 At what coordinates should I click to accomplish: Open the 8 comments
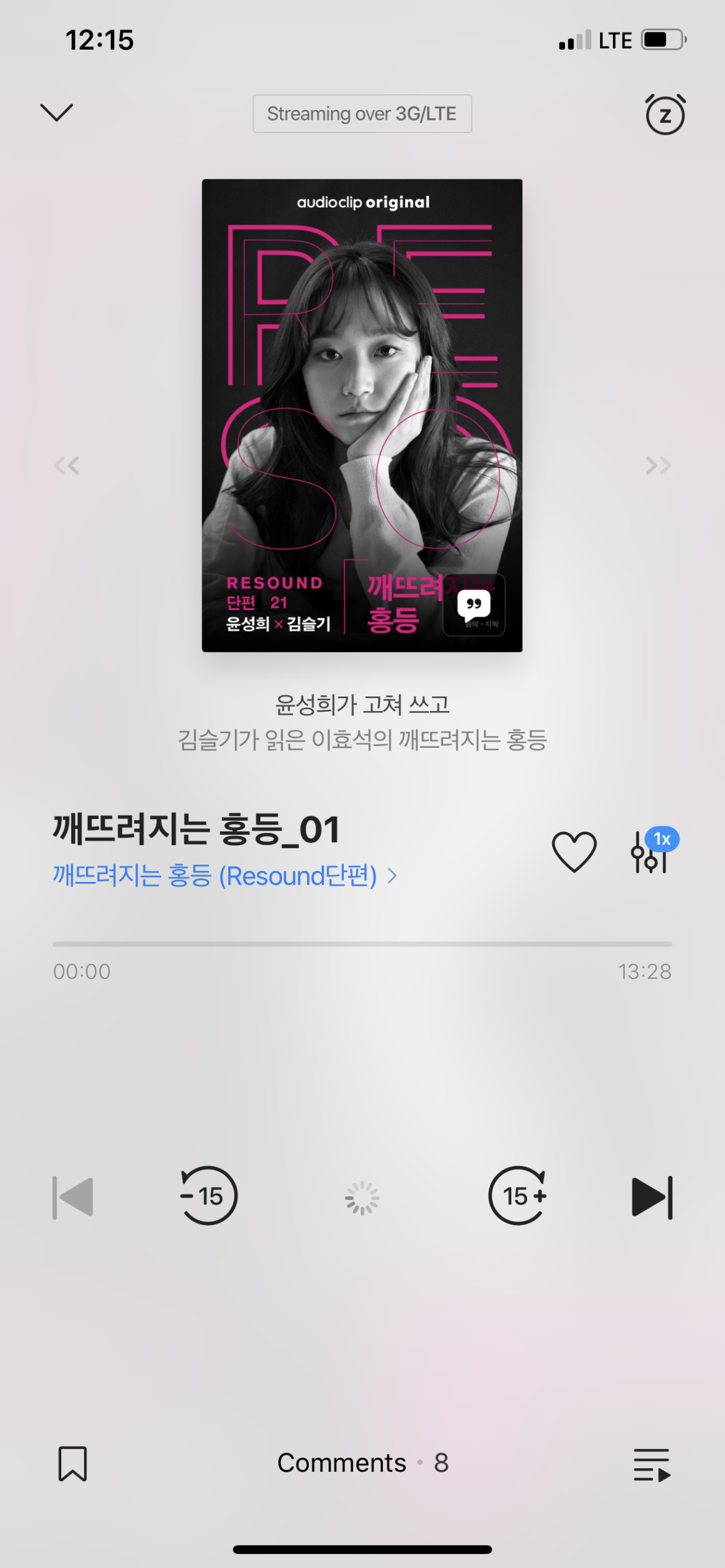(x=363, y=1463)
